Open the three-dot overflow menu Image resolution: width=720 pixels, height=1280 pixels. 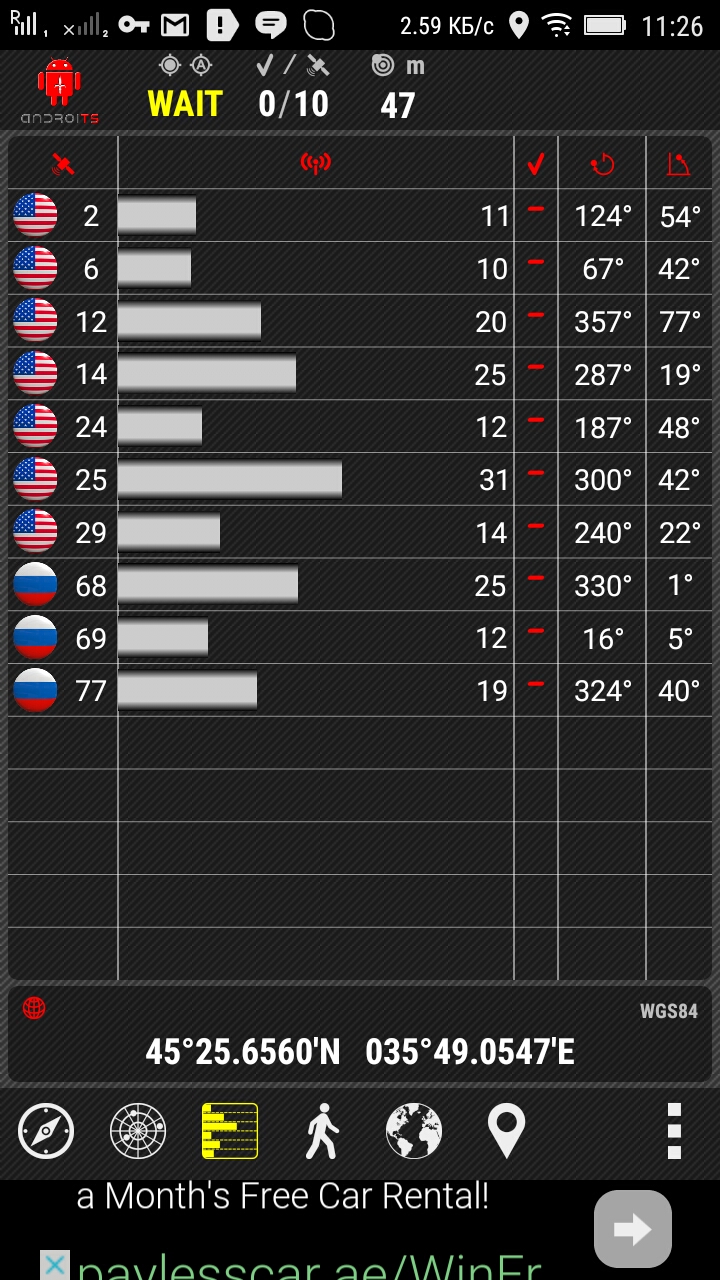tap(674, 1131)
